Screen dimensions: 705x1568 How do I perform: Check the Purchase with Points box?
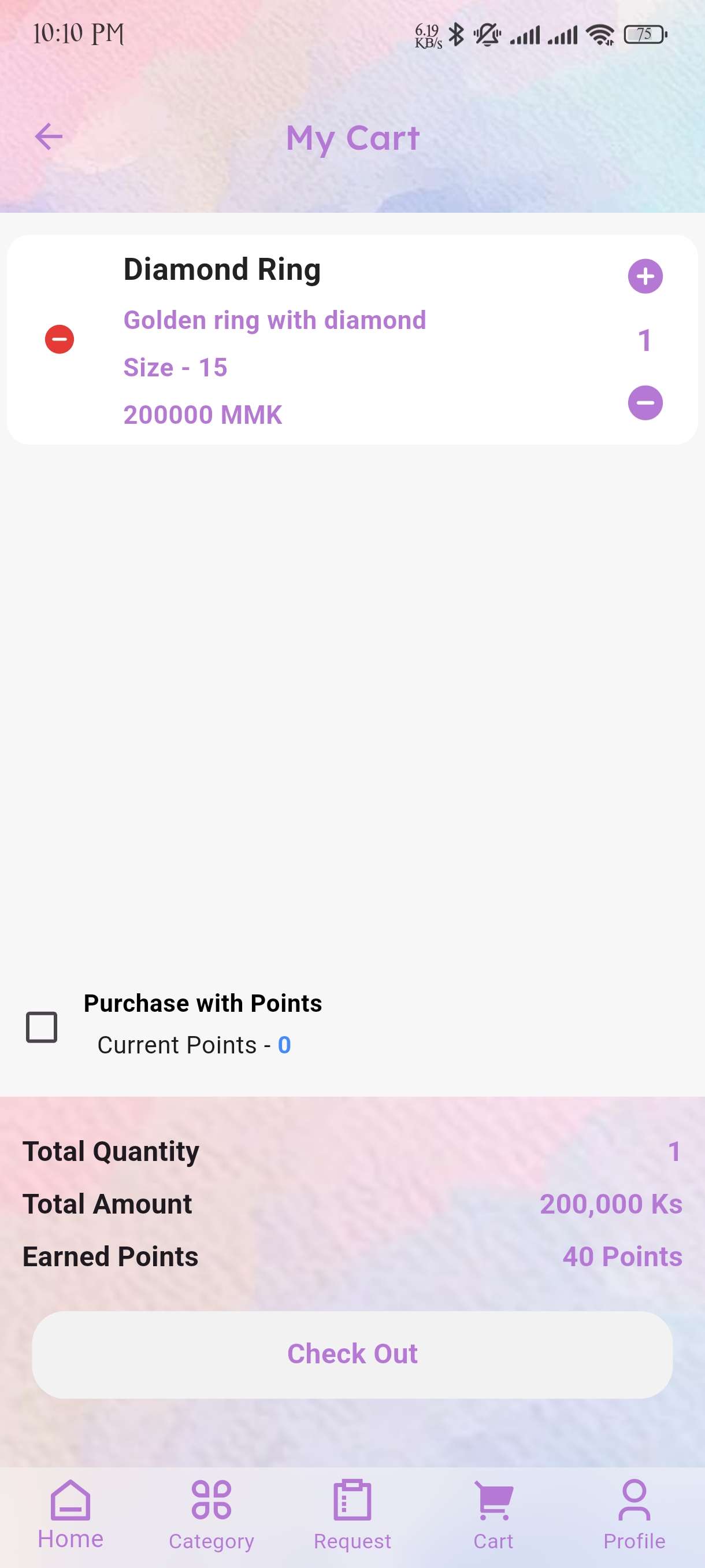click(42, 1027)
